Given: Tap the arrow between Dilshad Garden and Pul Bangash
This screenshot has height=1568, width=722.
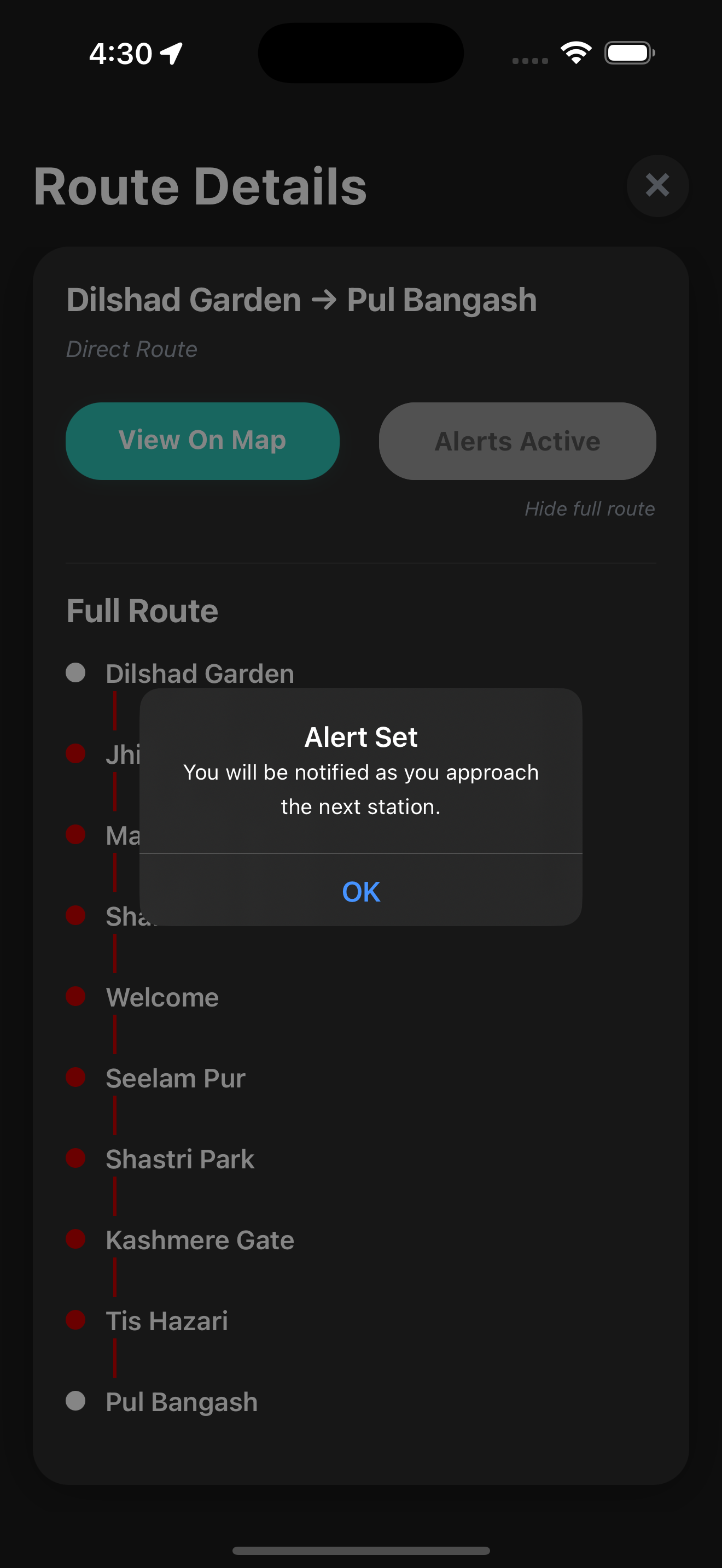Looking at the screenshot, I should (x=325, y=299).
